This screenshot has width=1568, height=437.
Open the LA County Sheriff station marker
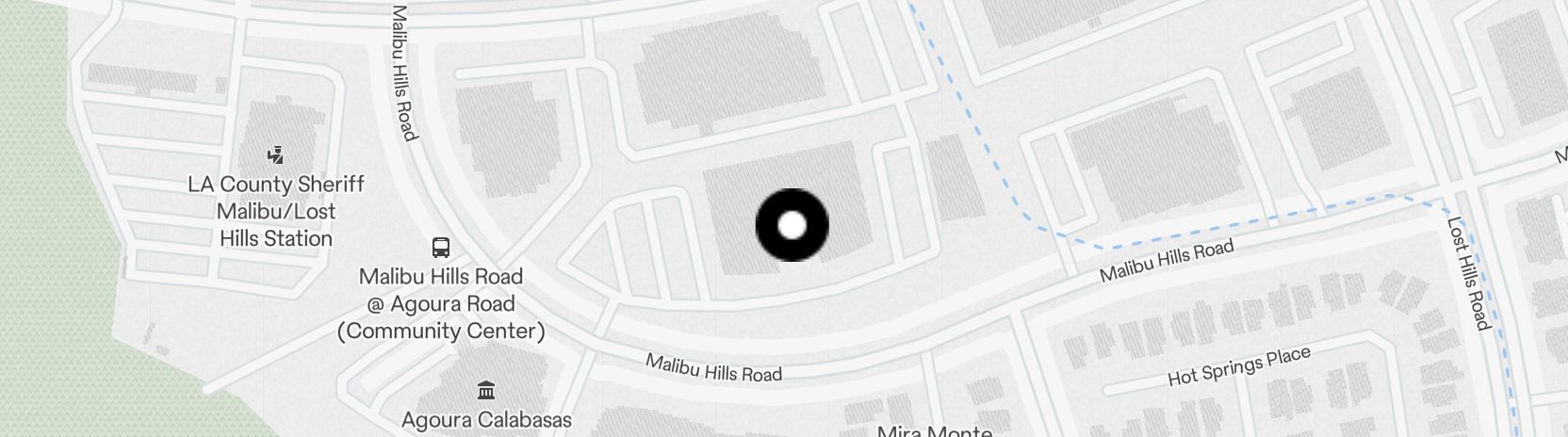coord(275,155)
